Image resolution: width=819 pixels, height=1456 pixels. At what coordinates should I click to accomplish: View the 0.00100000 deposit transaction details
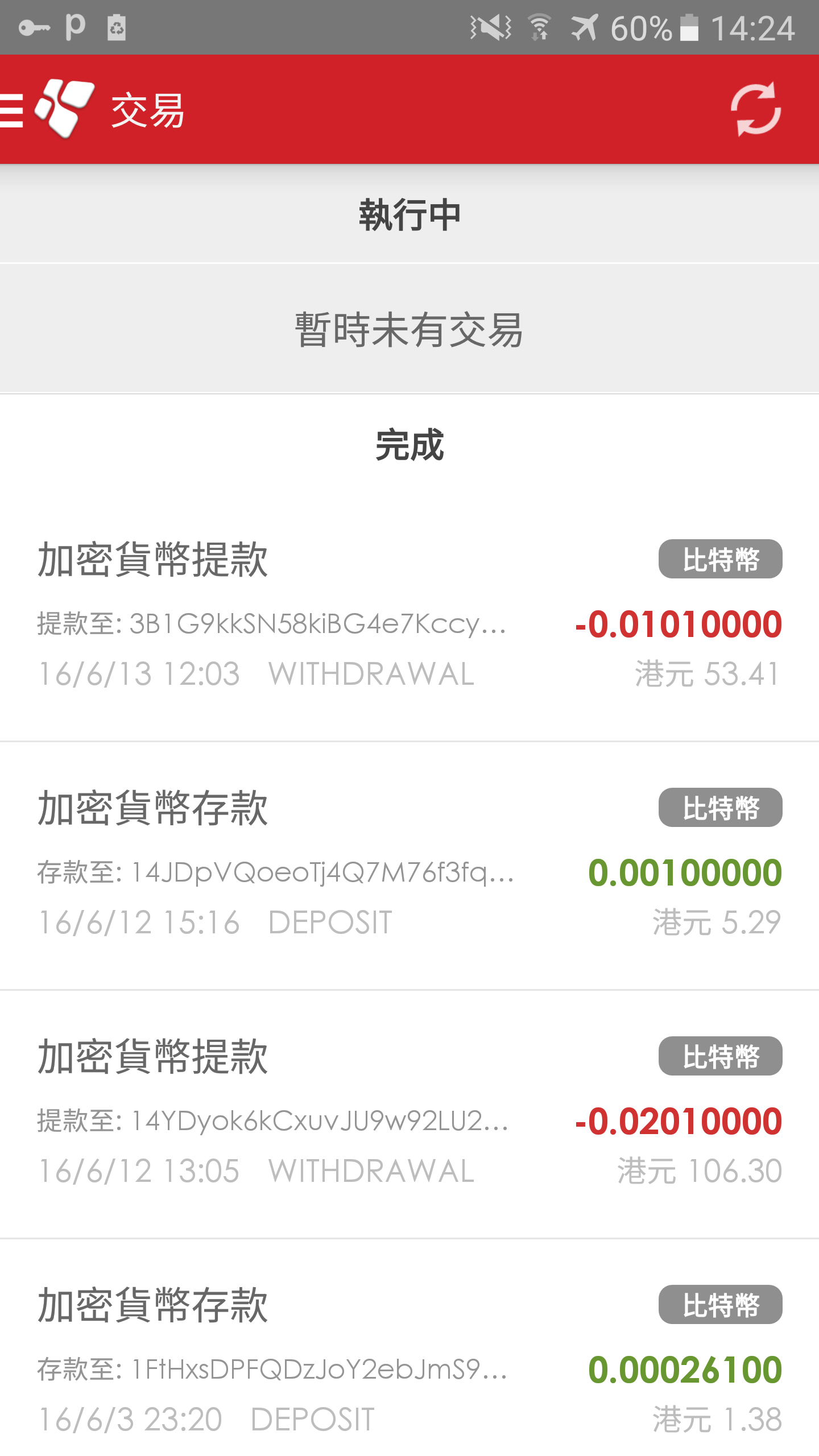tap(409, 866)
